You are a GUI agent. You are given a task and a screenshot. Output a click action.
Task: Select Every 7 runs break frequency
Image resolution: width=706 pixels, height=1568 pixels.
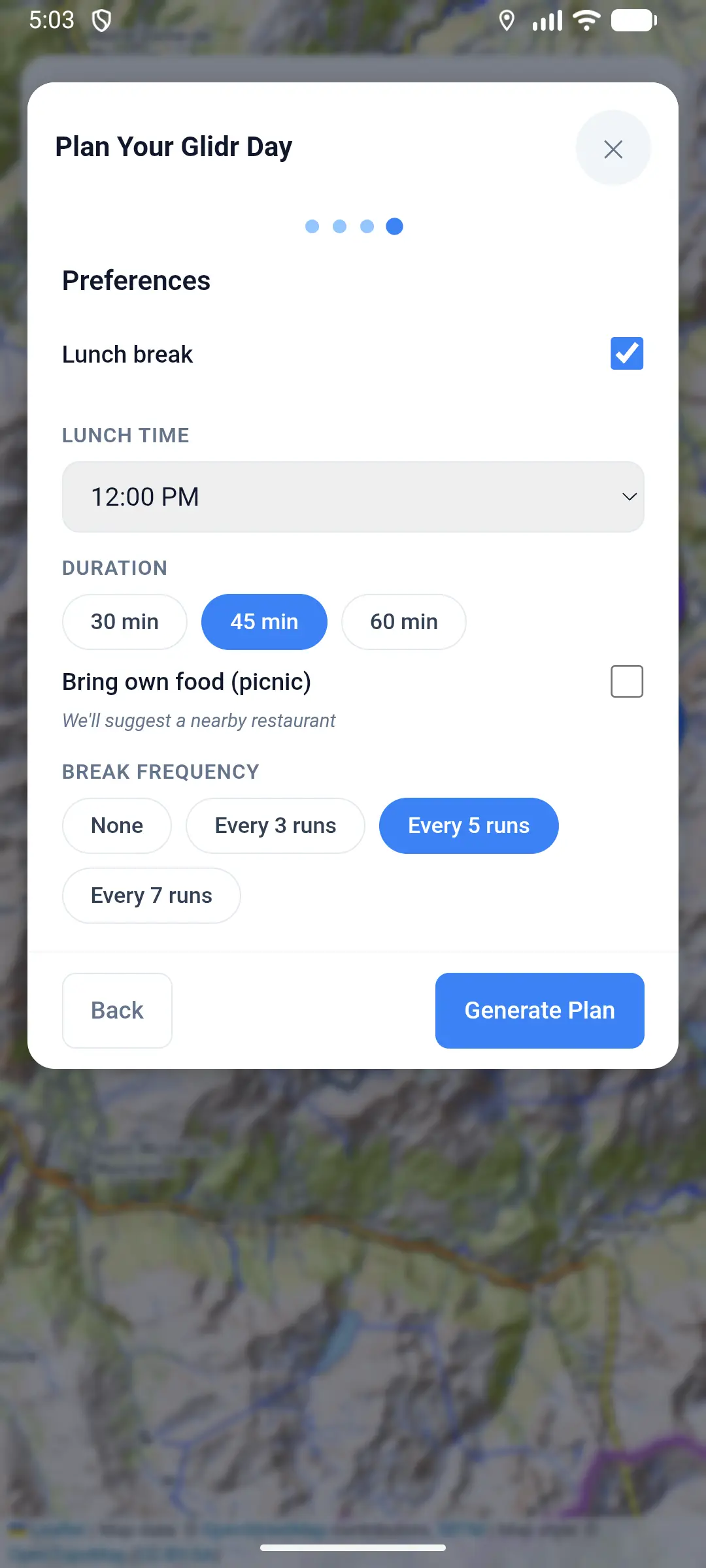tap(151, 895)
